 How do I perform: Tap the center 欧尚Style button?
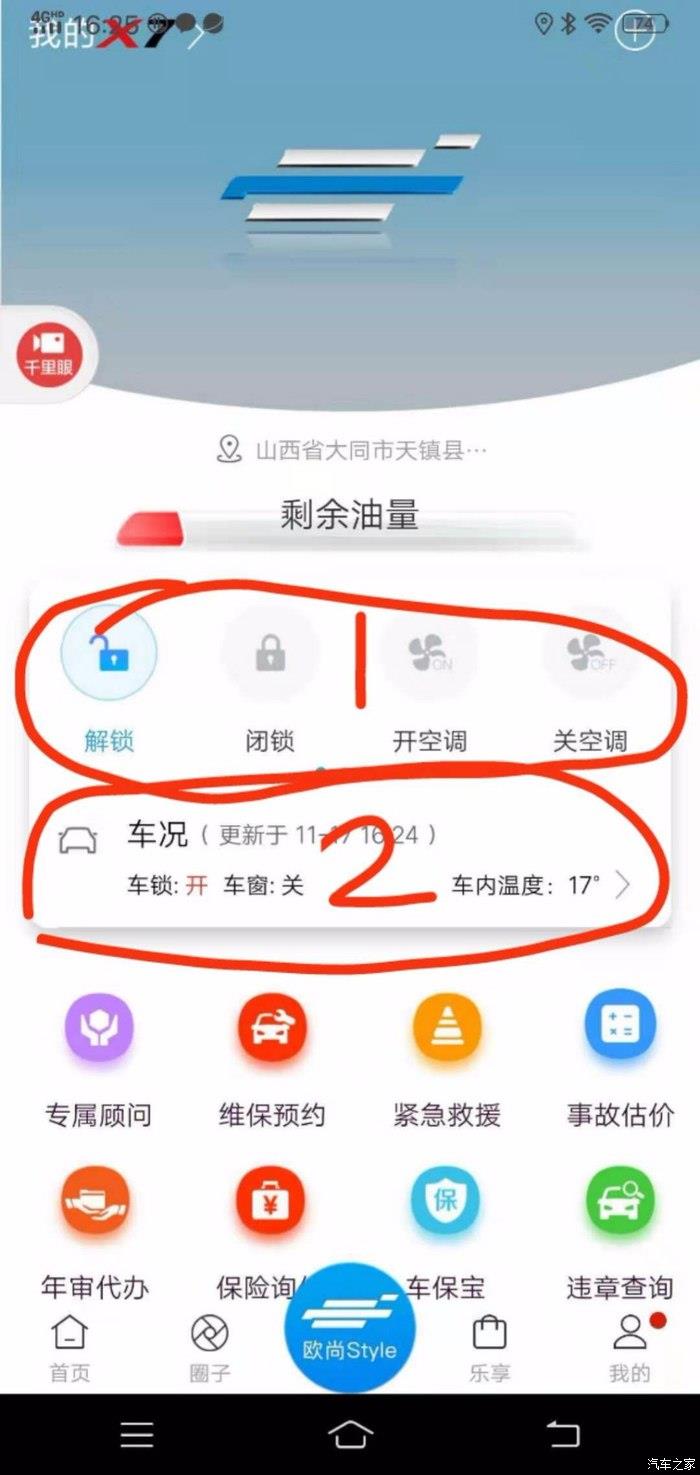(350, 1328)
